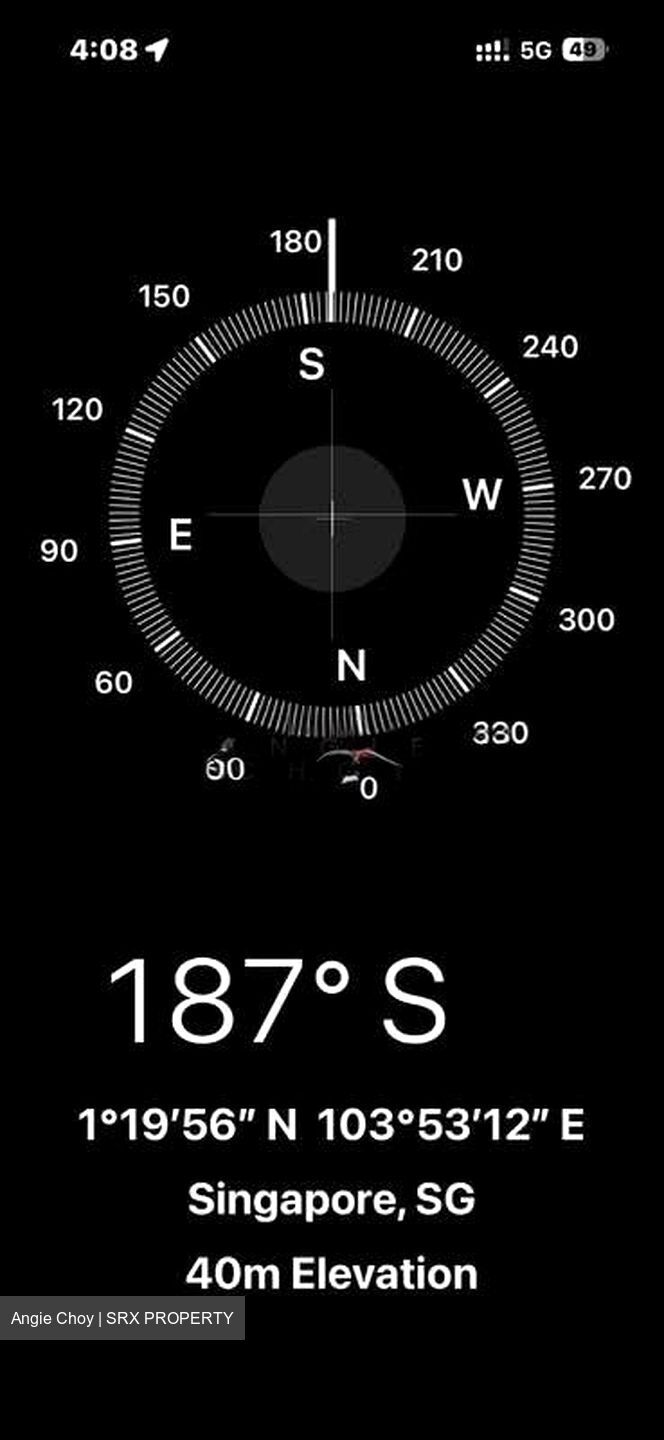Tap the compass dial to lock the bearing
Viewport: 664px width, 1440px height.
click(x=332, y=516)
